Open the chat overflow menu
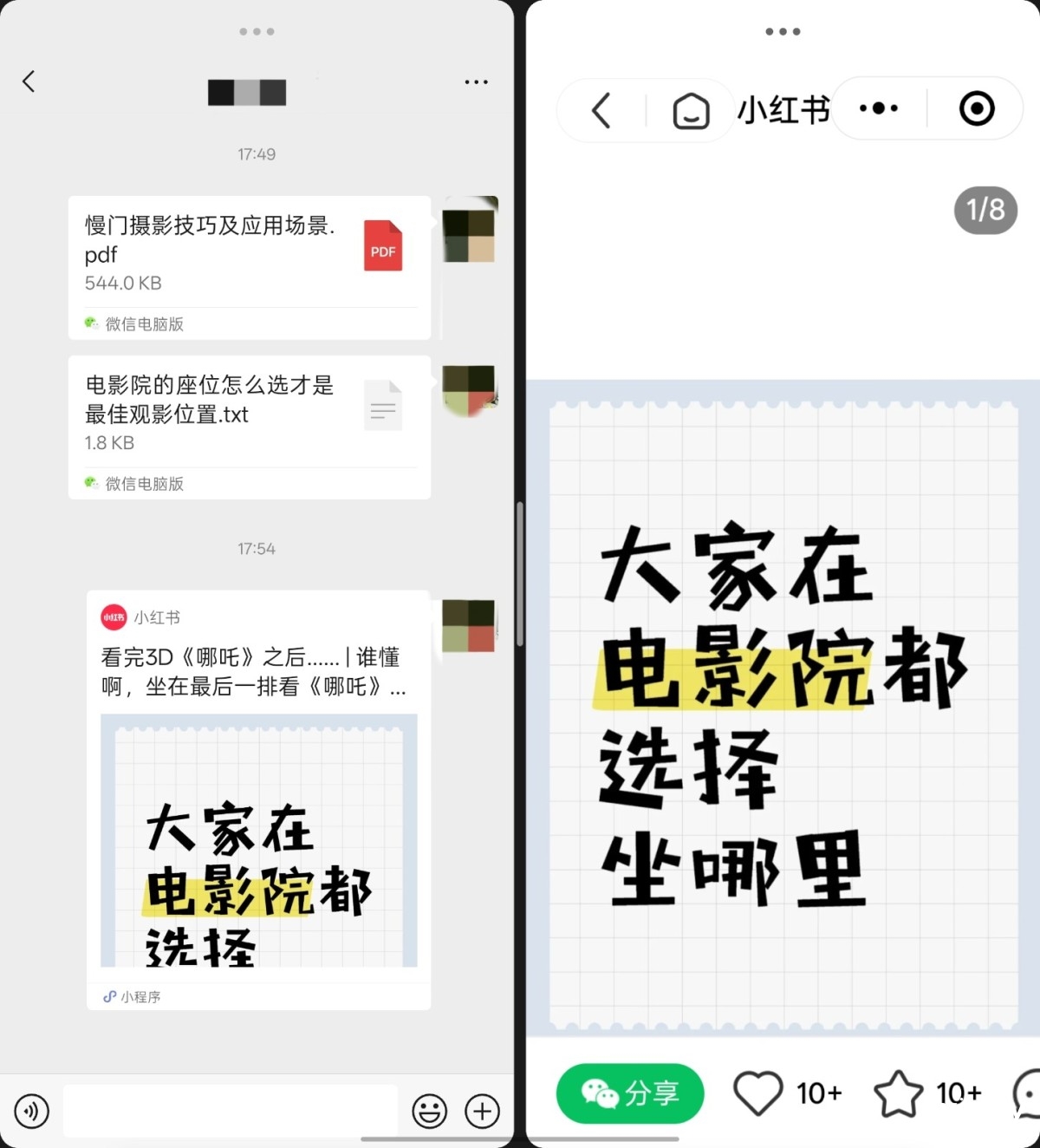The height and width of the screenshot is (1148, 1040). pyautogui.click(x=476, y=82)
